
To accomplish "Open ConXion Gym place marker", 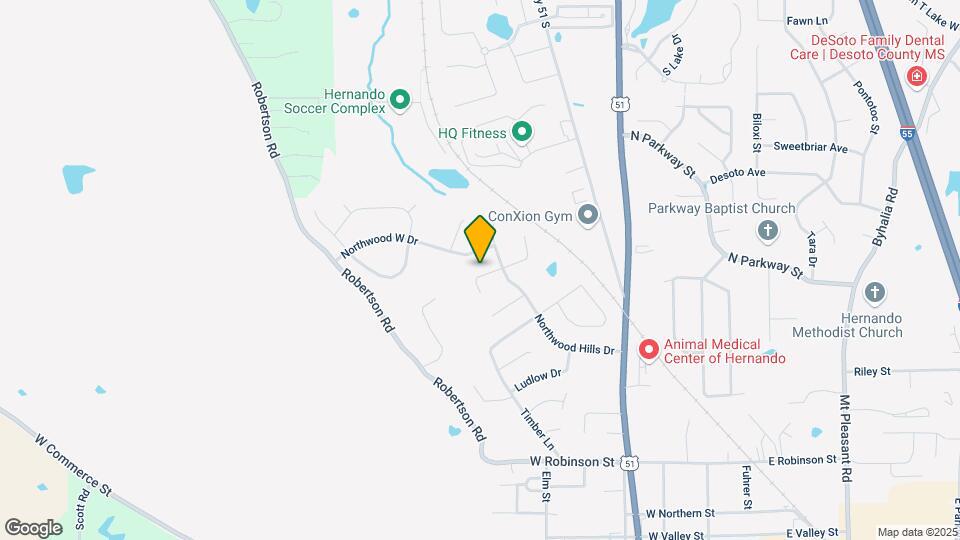I will [588, 214].
